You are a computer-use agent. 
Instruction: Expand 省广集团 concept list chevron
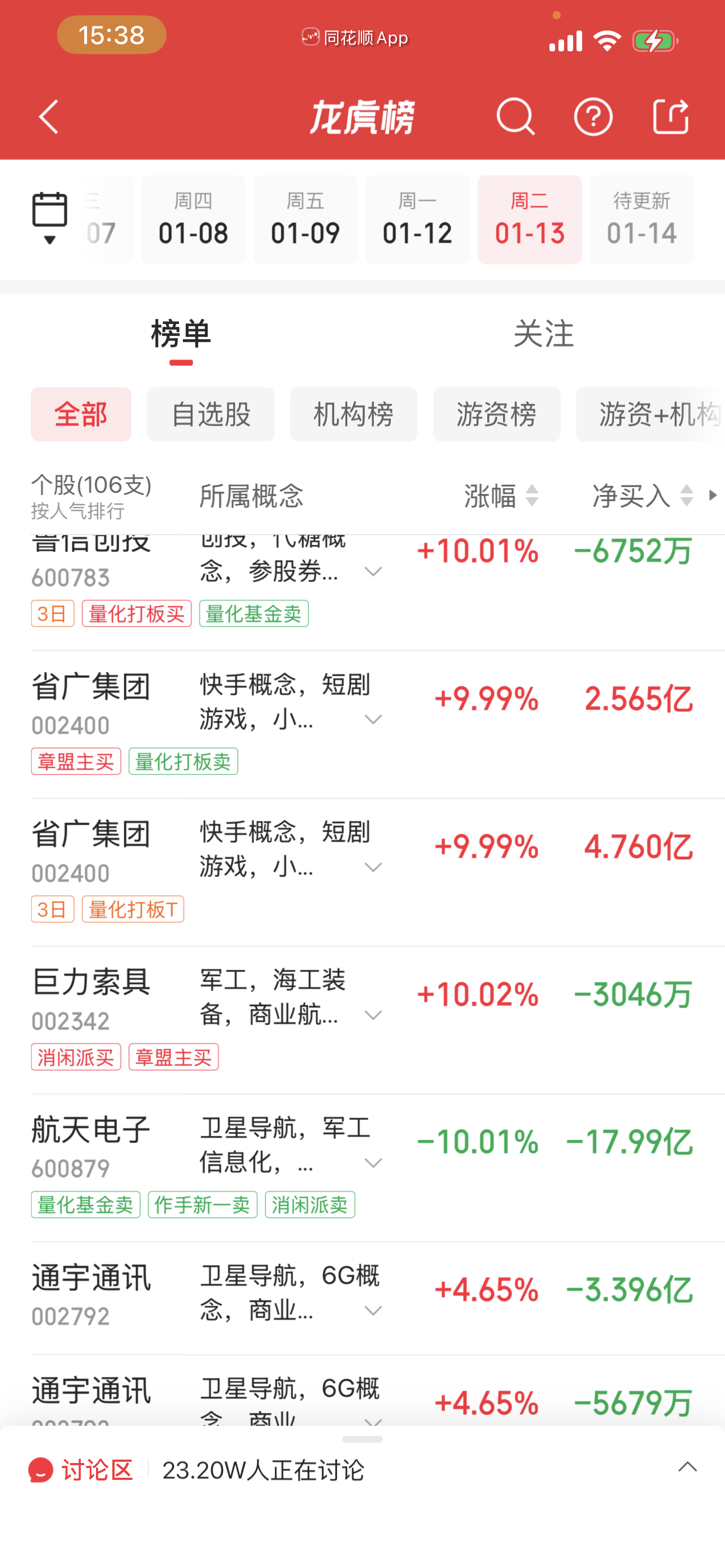373,720
